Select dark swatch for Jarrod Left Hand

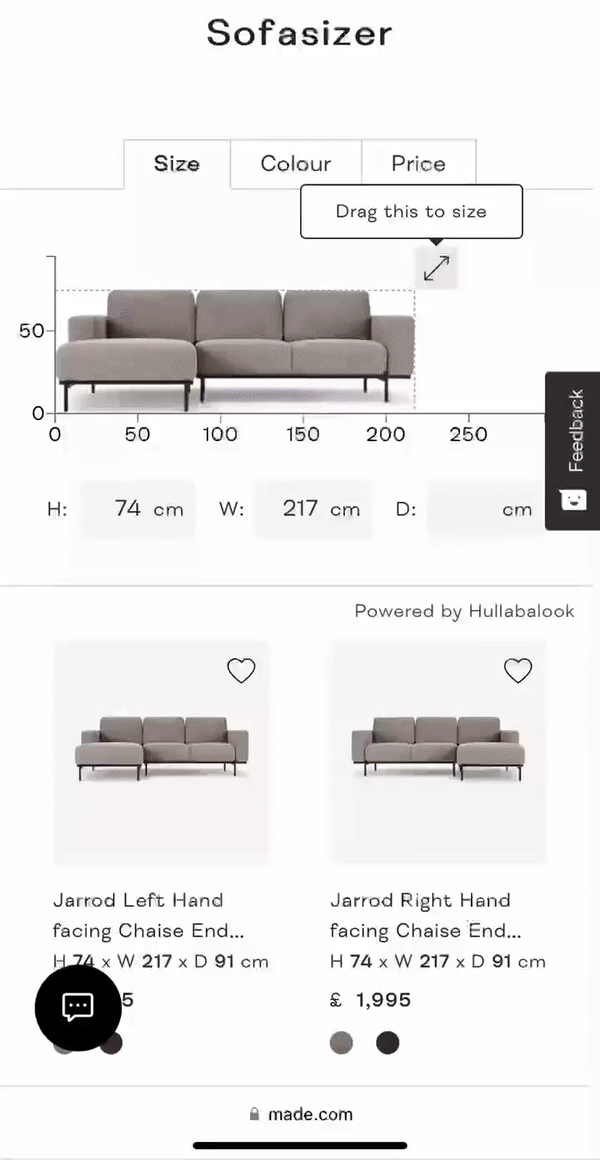112,1044
